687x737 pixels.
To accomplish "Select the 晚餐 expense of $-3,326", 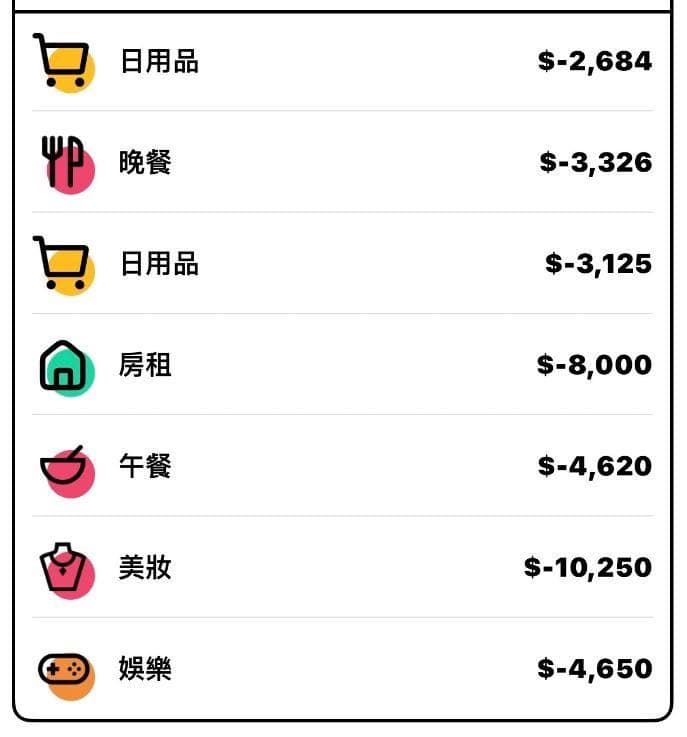I will click(x=343, y=163).
